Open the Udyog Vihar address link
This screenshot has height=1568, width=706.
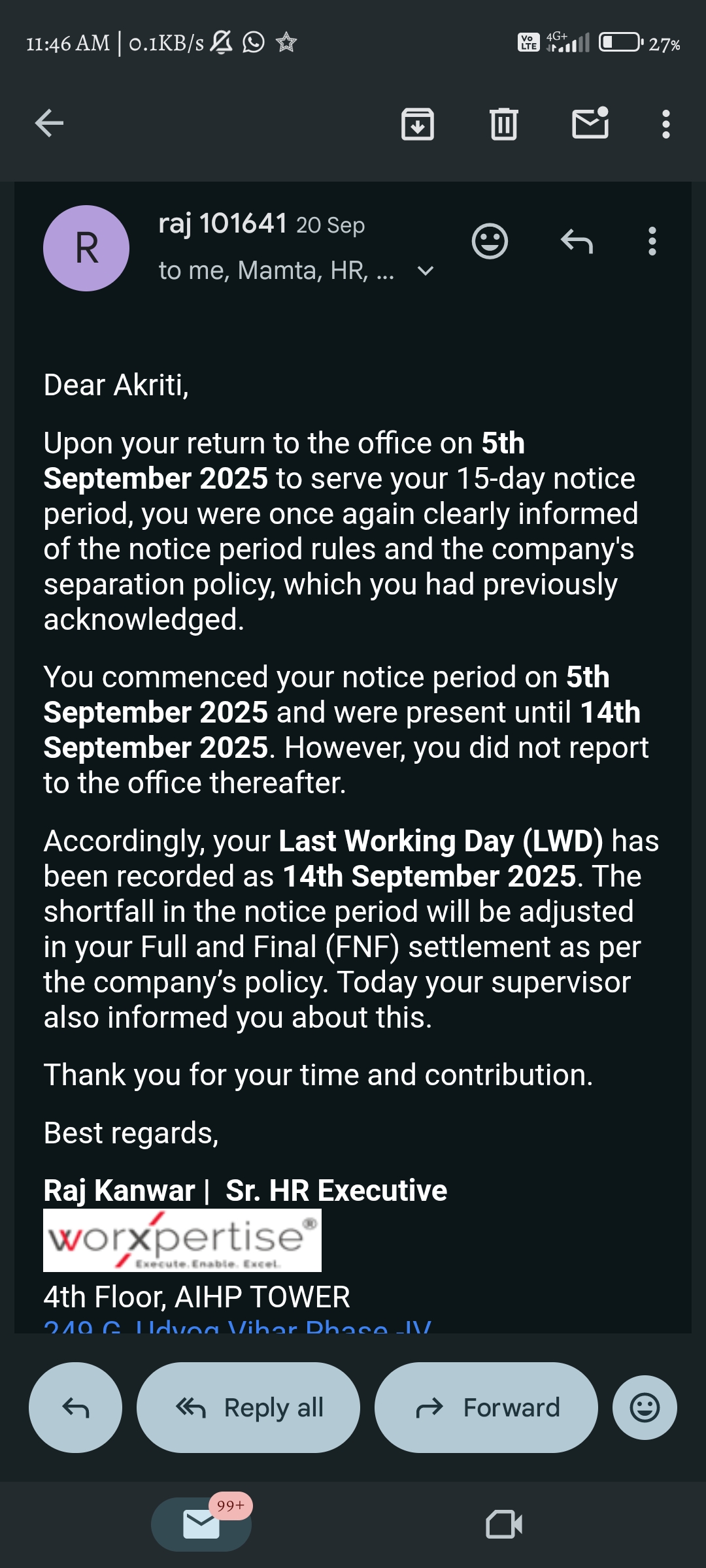pyautogui.click(x=237, y=1326)
